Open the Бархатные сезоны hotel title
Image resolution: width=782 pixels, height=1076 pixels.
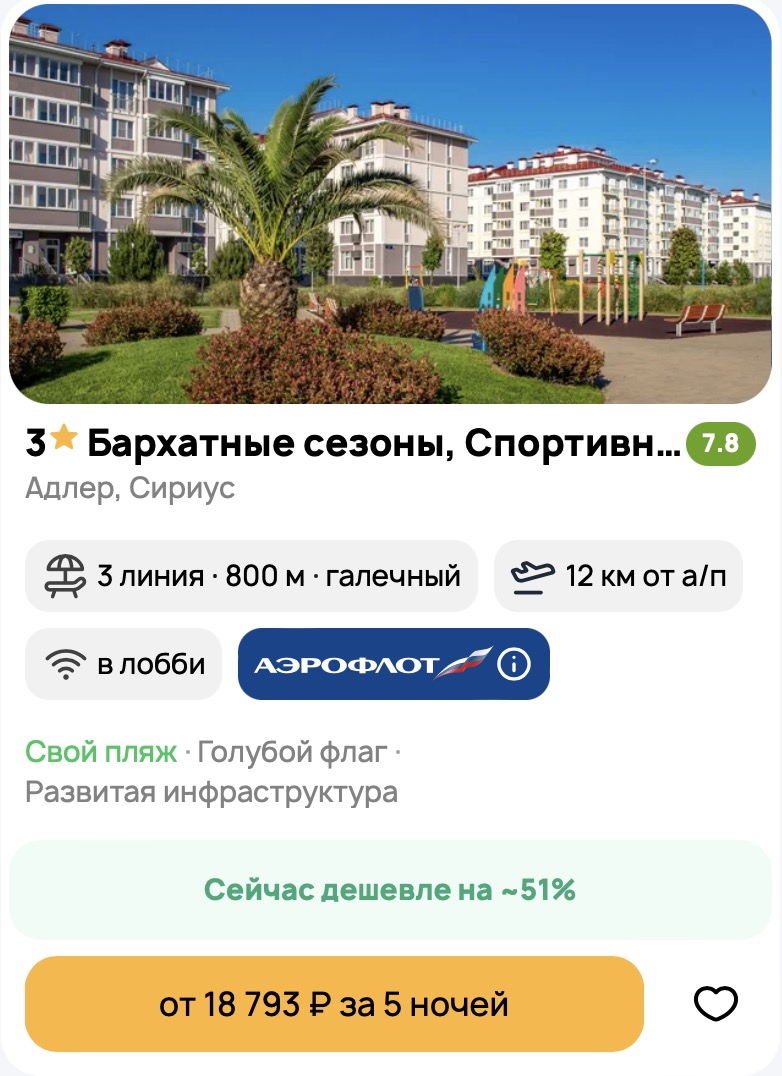355,443
